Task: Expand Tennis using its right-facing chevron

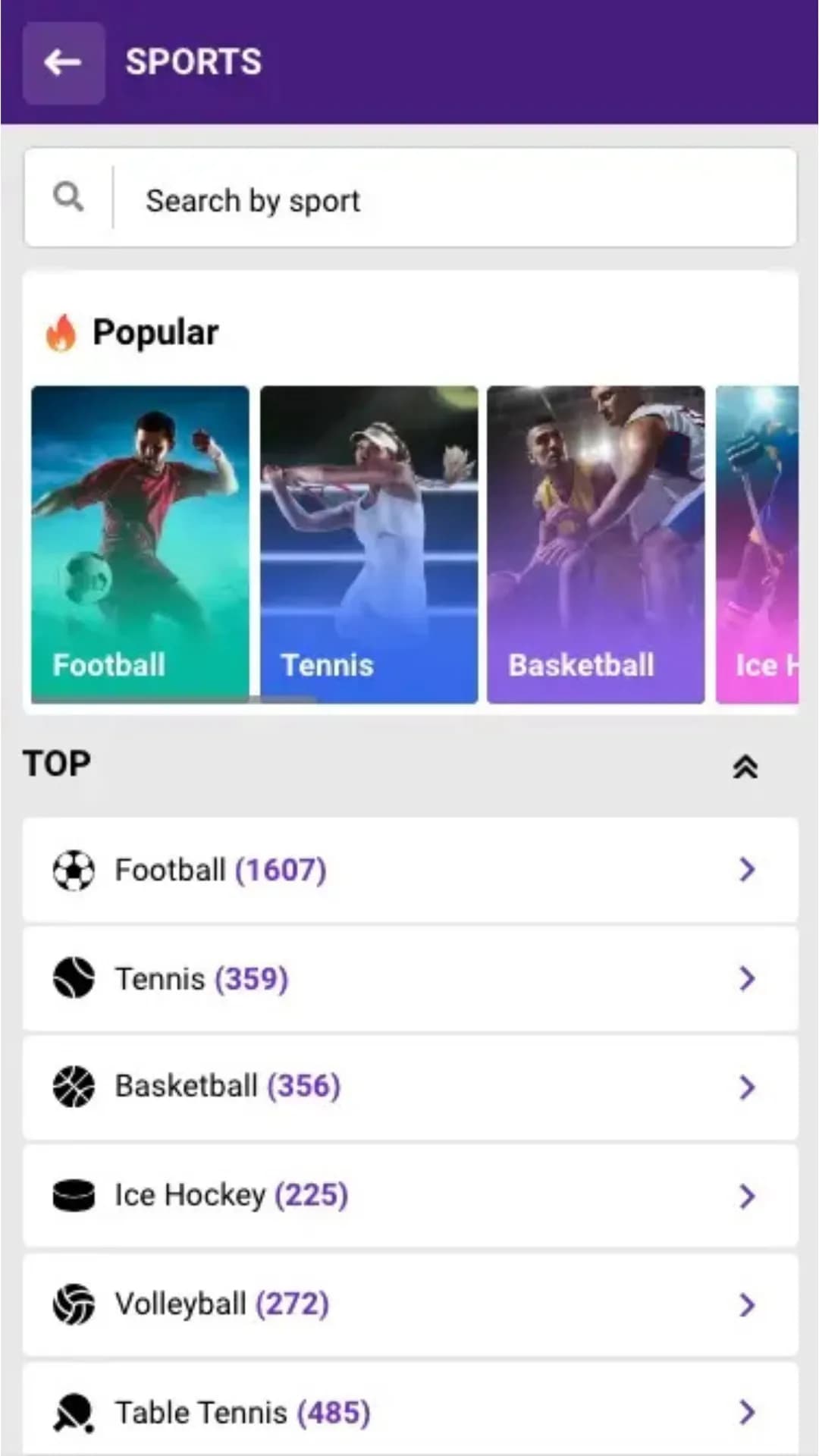Action: [x=747, y=978]
